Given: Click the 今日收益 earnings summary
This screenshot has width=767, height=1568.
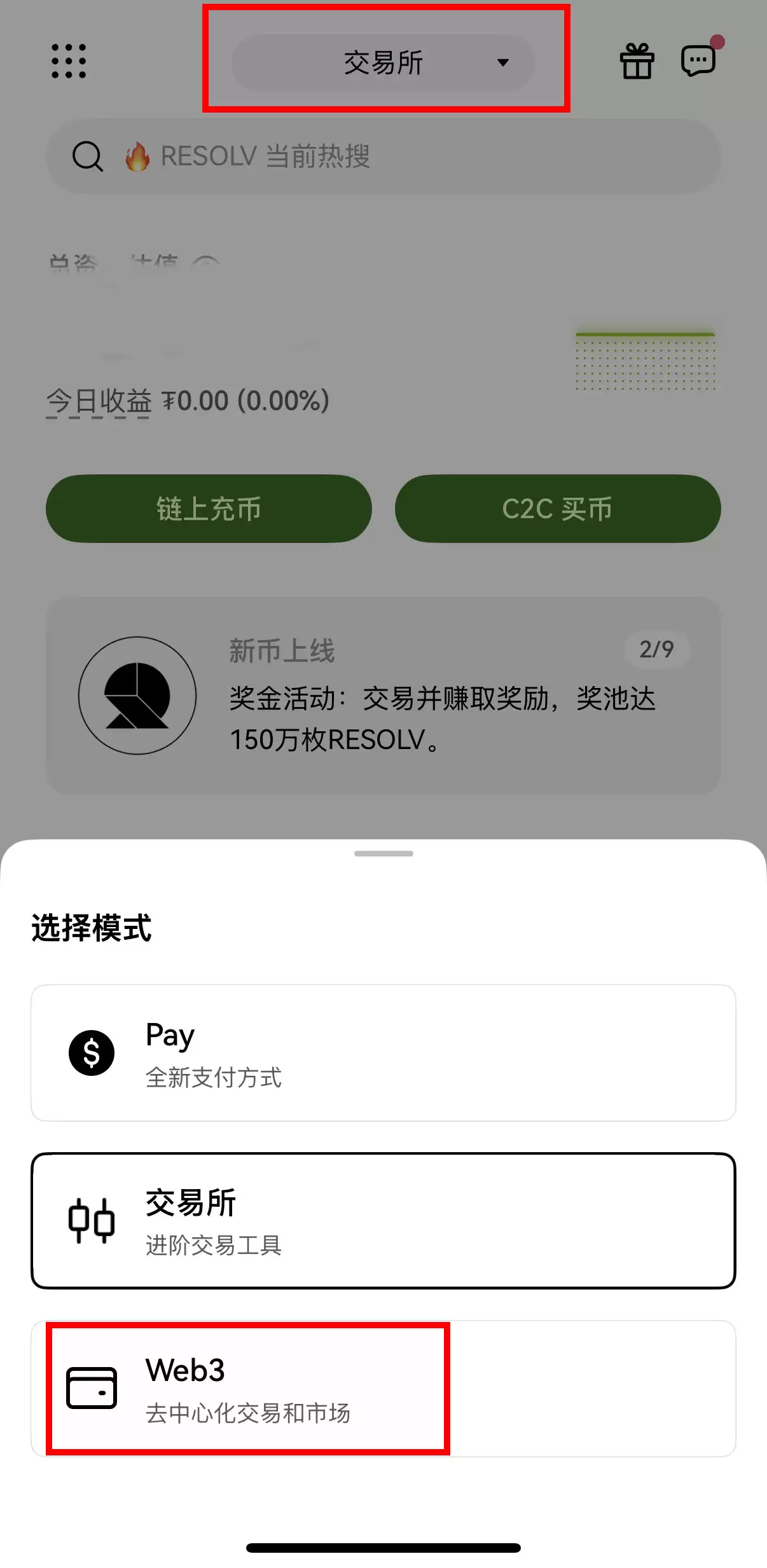Looking at the screenshot, I should 186,400.
